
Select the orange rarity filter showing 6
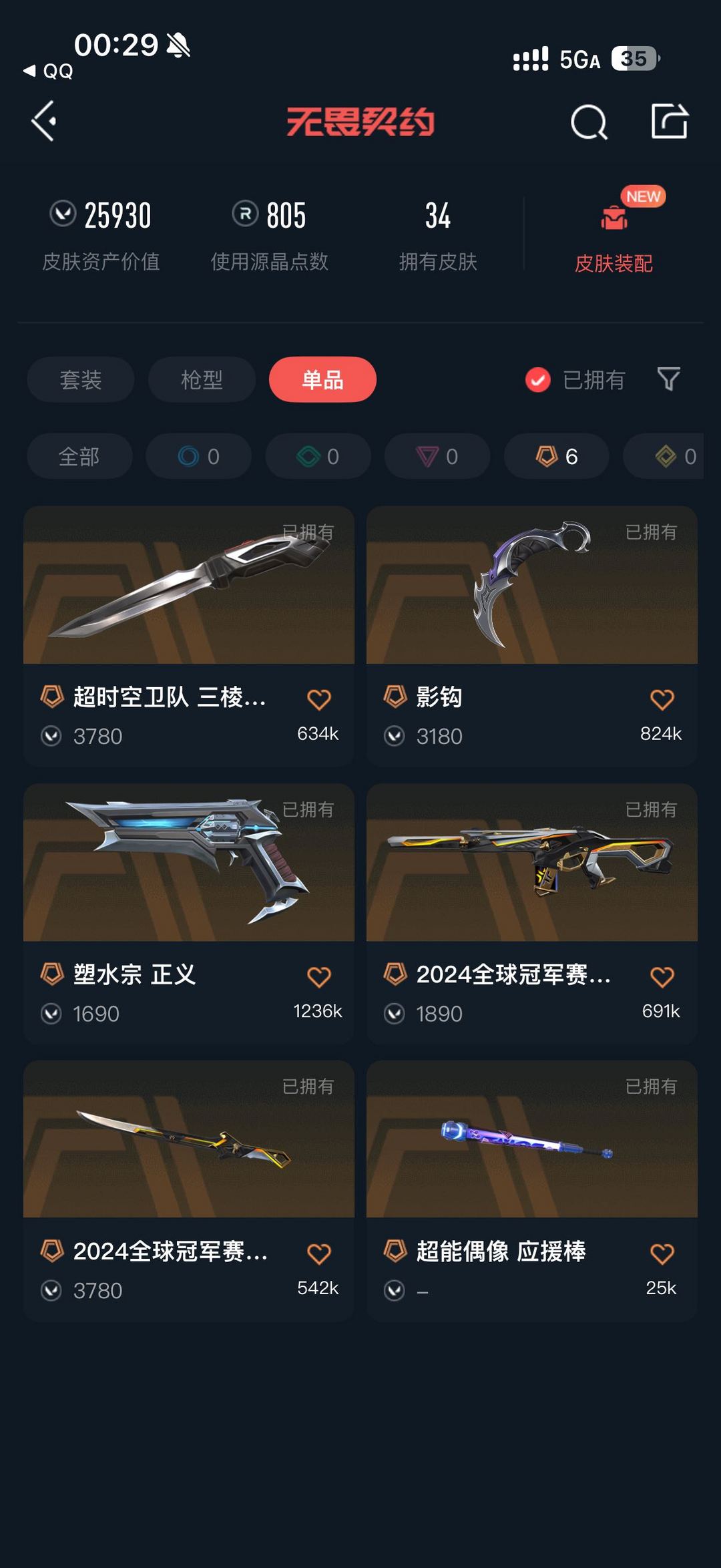[555, 457]
